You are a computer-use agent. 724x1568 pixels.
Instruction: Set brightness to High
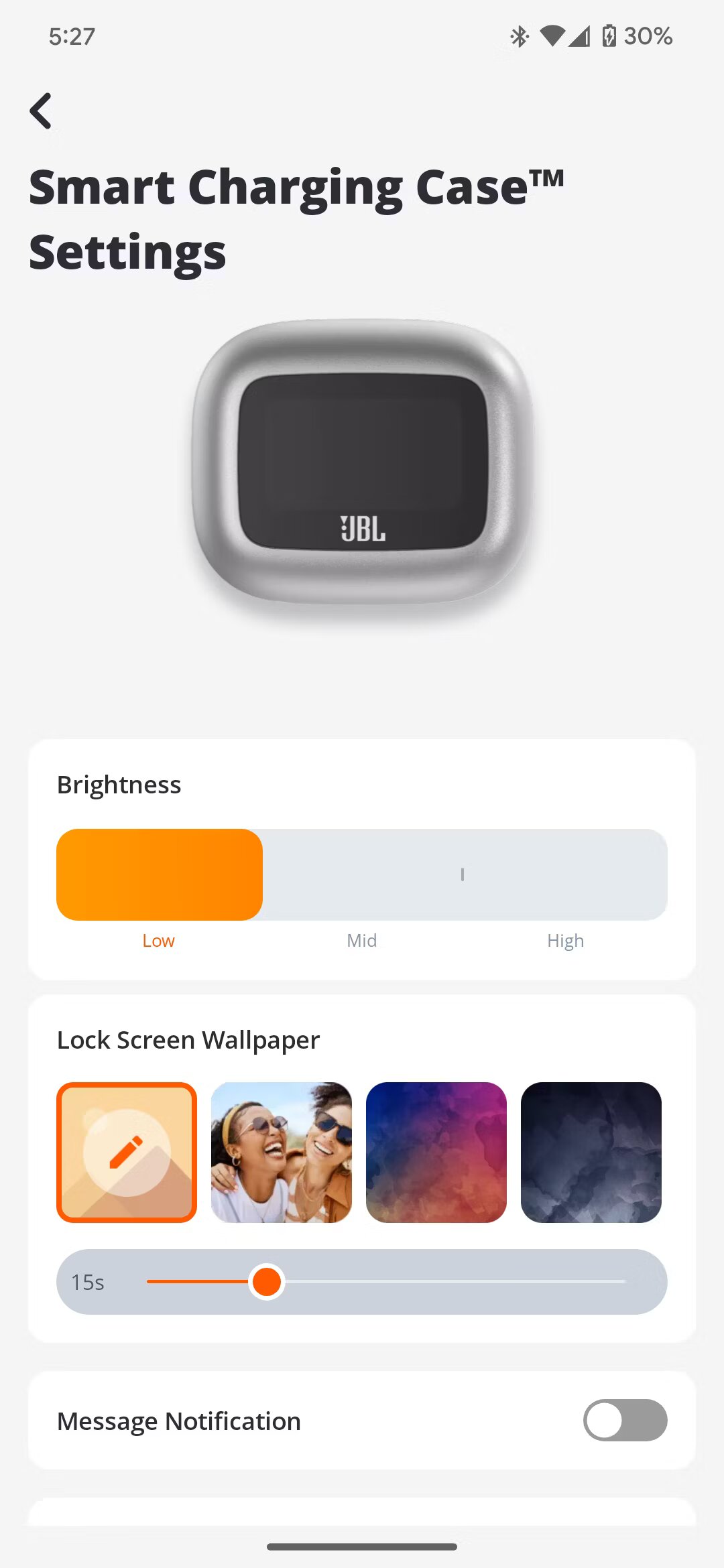pyautogui.click(x=565, y=941)
